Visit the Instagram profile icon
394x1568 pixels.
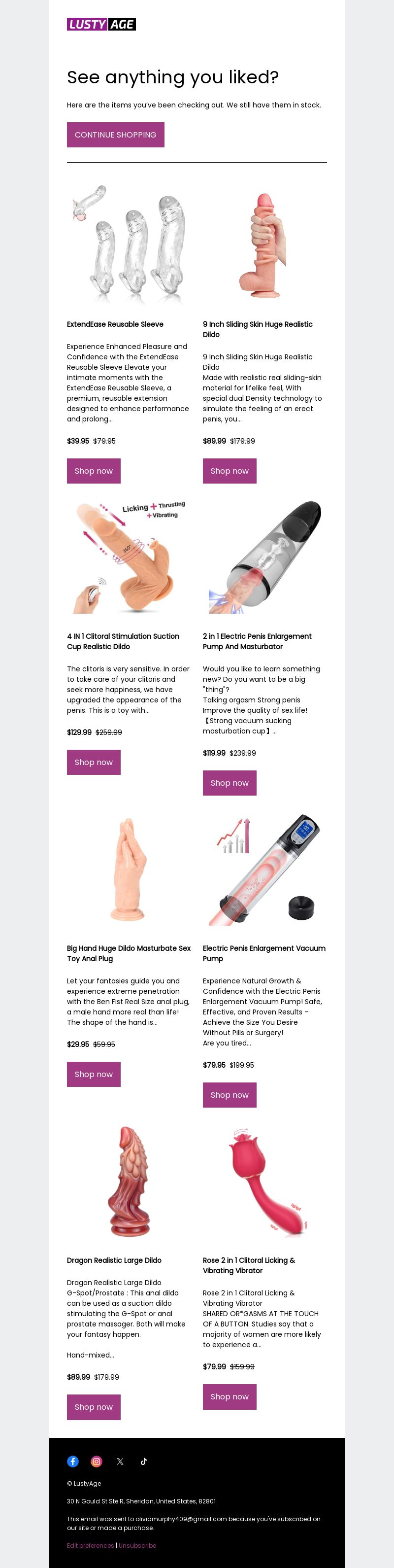pos(97,1461)
